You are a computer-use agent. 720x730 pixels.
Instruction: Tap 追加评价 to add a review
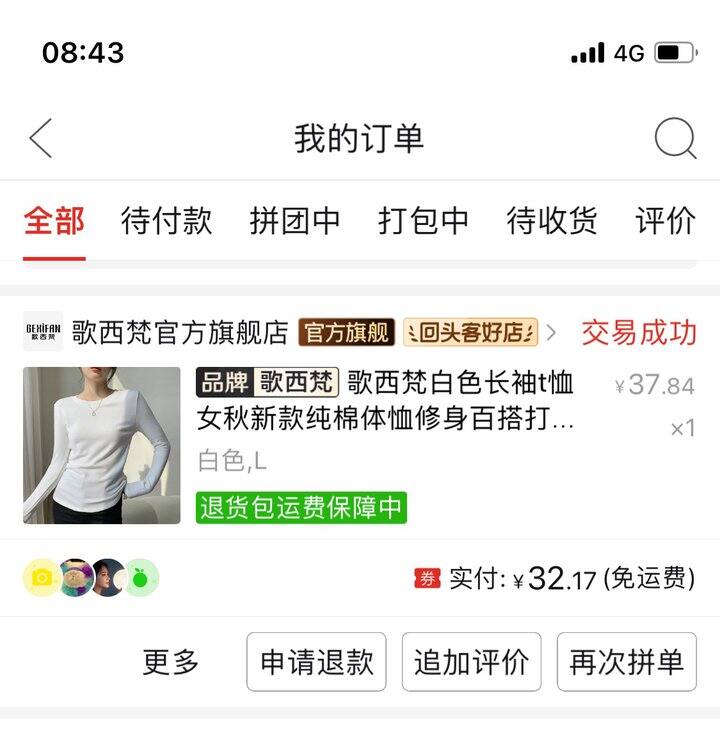click(x=471, y=661)
